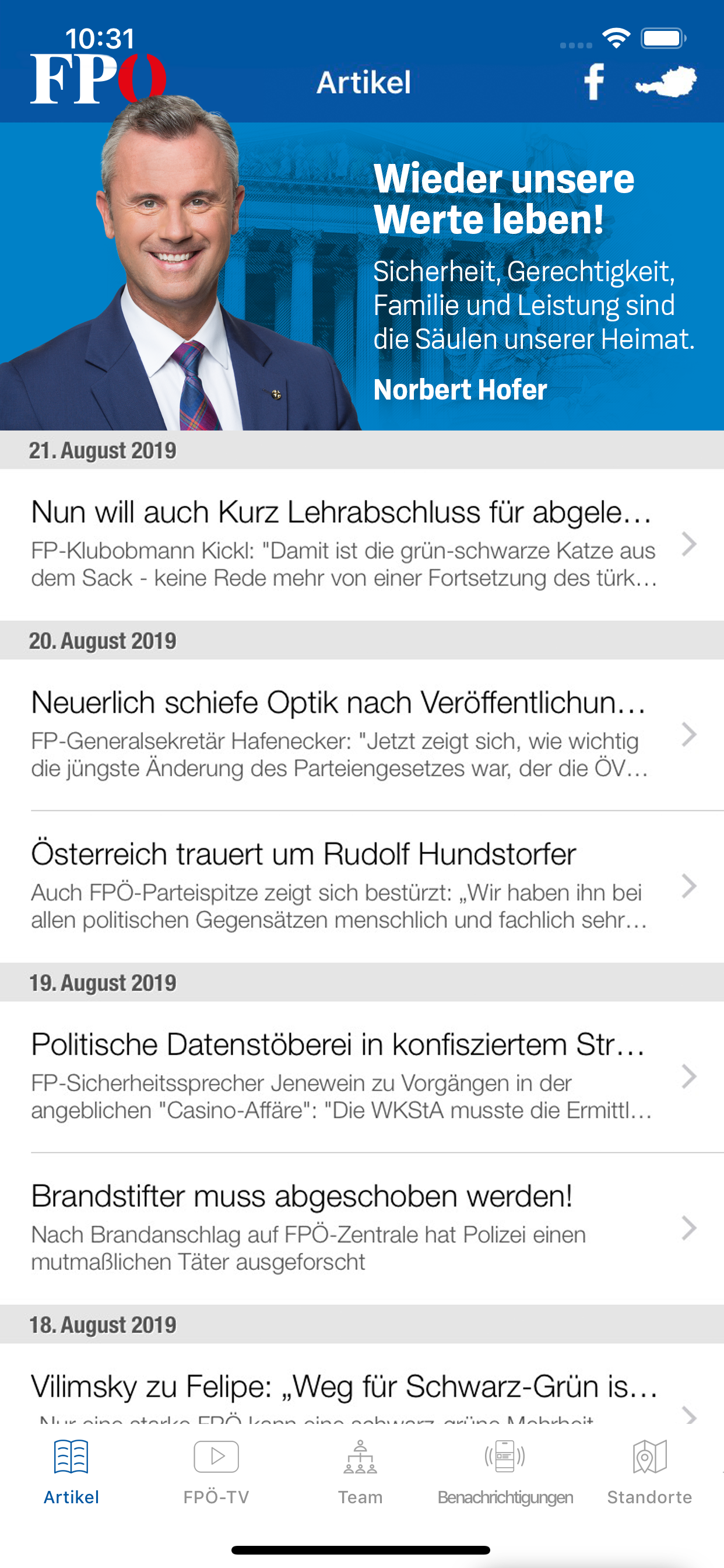
Task: Tap the Austria map icon
Action: pyautogui.click(x=666, y=82)
